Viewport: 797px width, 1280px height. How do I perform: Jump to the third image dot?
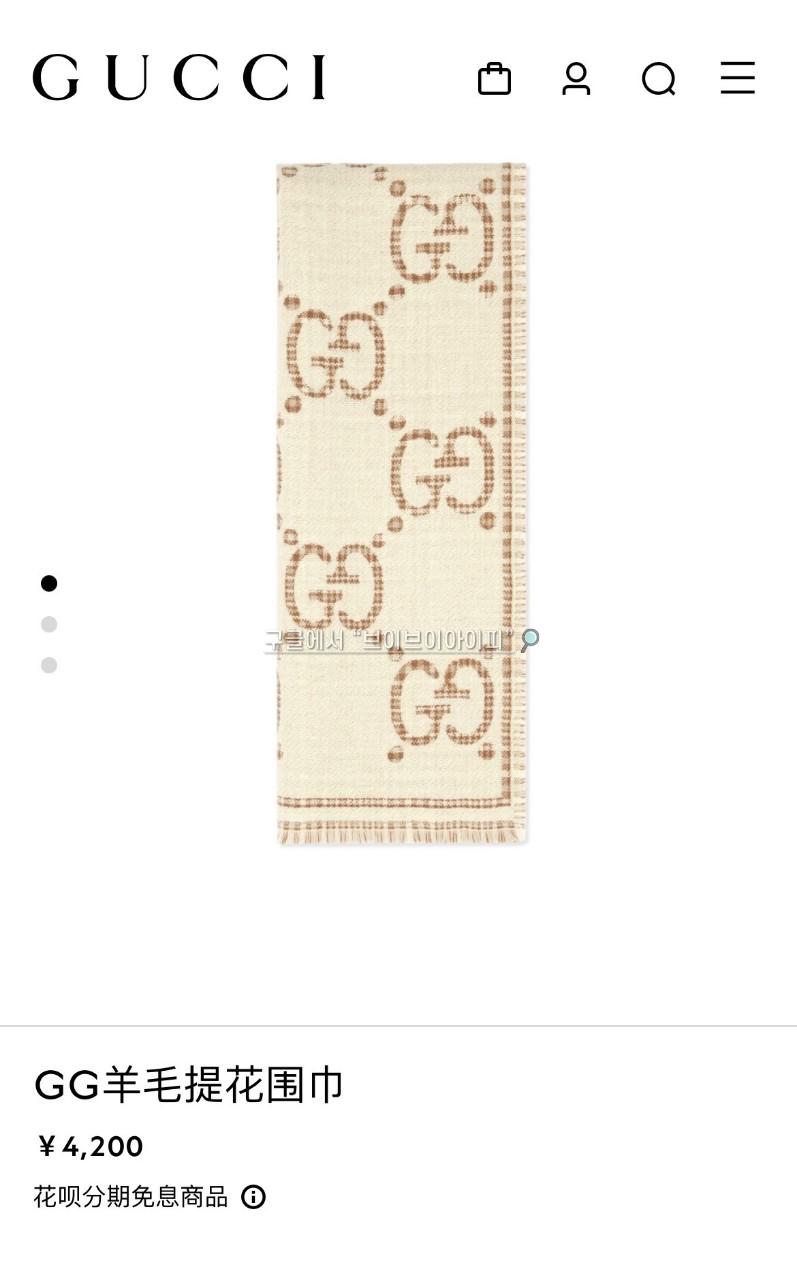tap(49, 665)
